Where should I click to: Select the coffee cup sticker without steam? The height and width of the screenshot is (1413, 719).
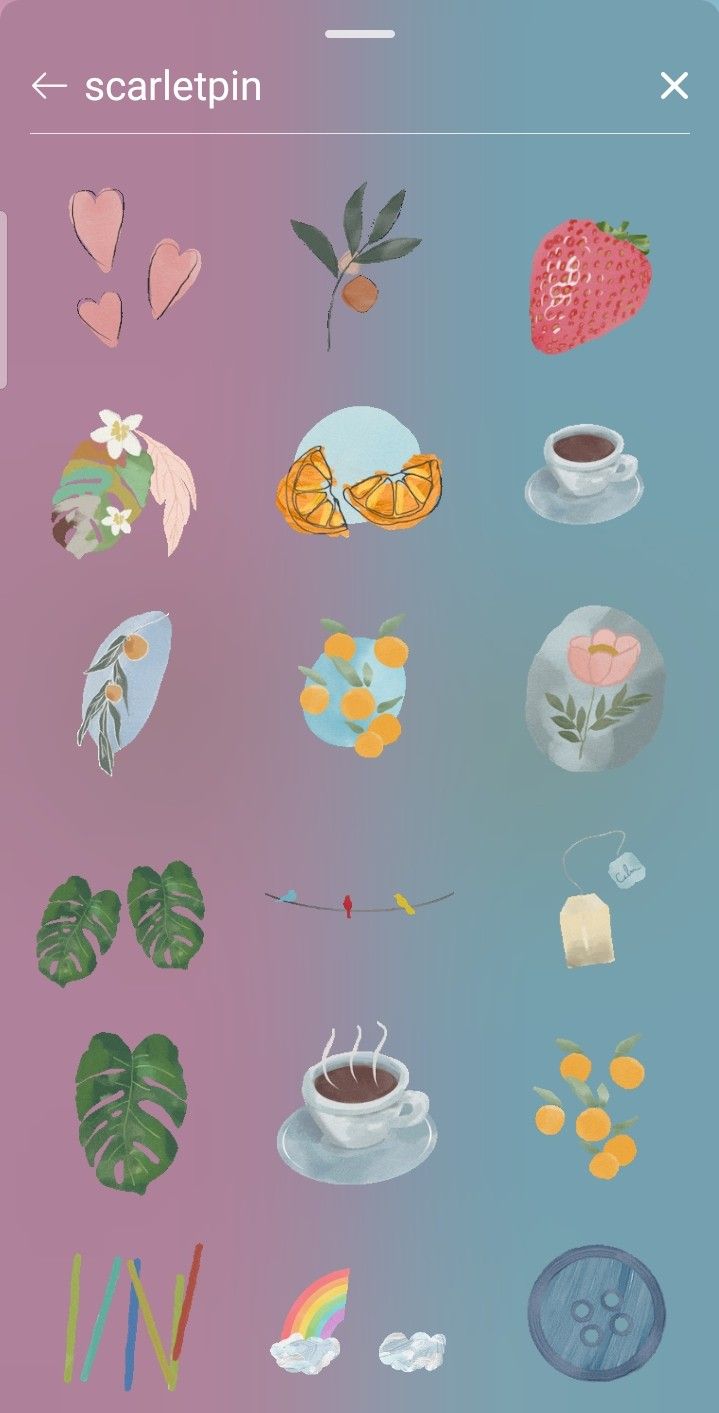583,473
